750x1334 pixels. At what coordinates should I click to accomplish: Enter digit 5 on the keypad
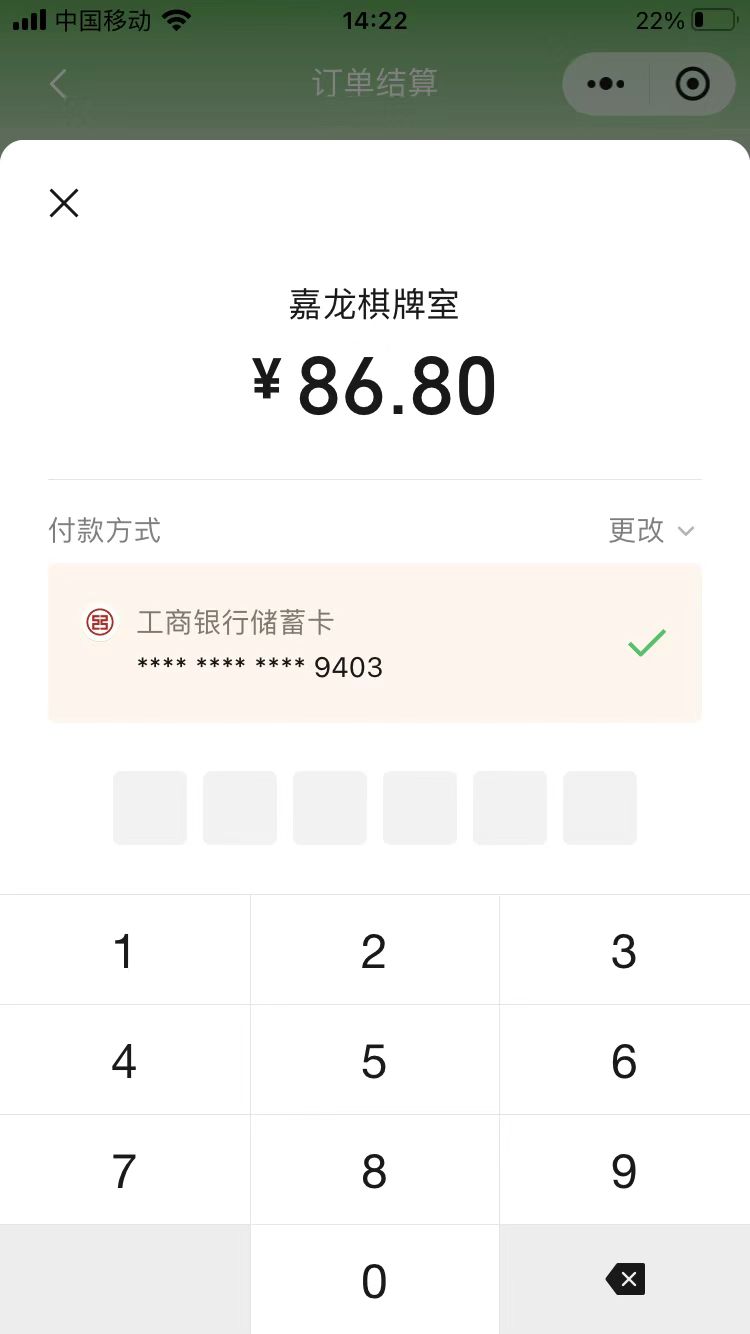pos(374,1061)
